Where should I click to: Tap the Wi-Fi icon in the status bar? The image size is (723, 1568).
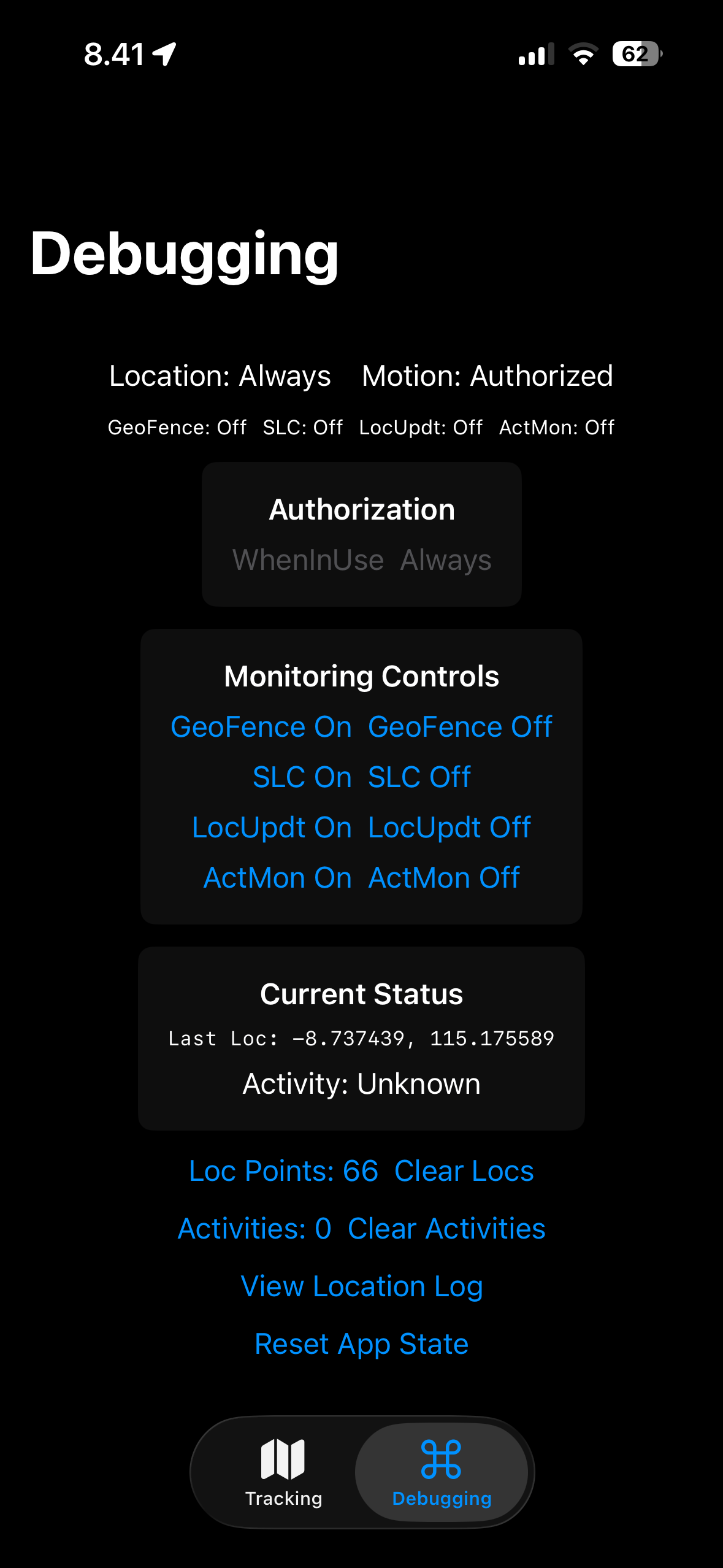coord(583,55)
